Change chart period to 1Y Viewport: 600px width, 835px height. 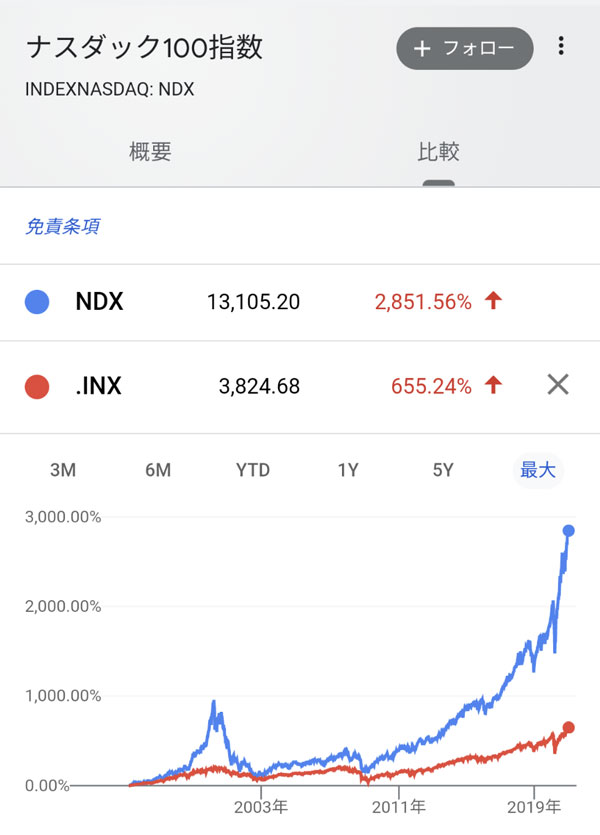(348, 470)
